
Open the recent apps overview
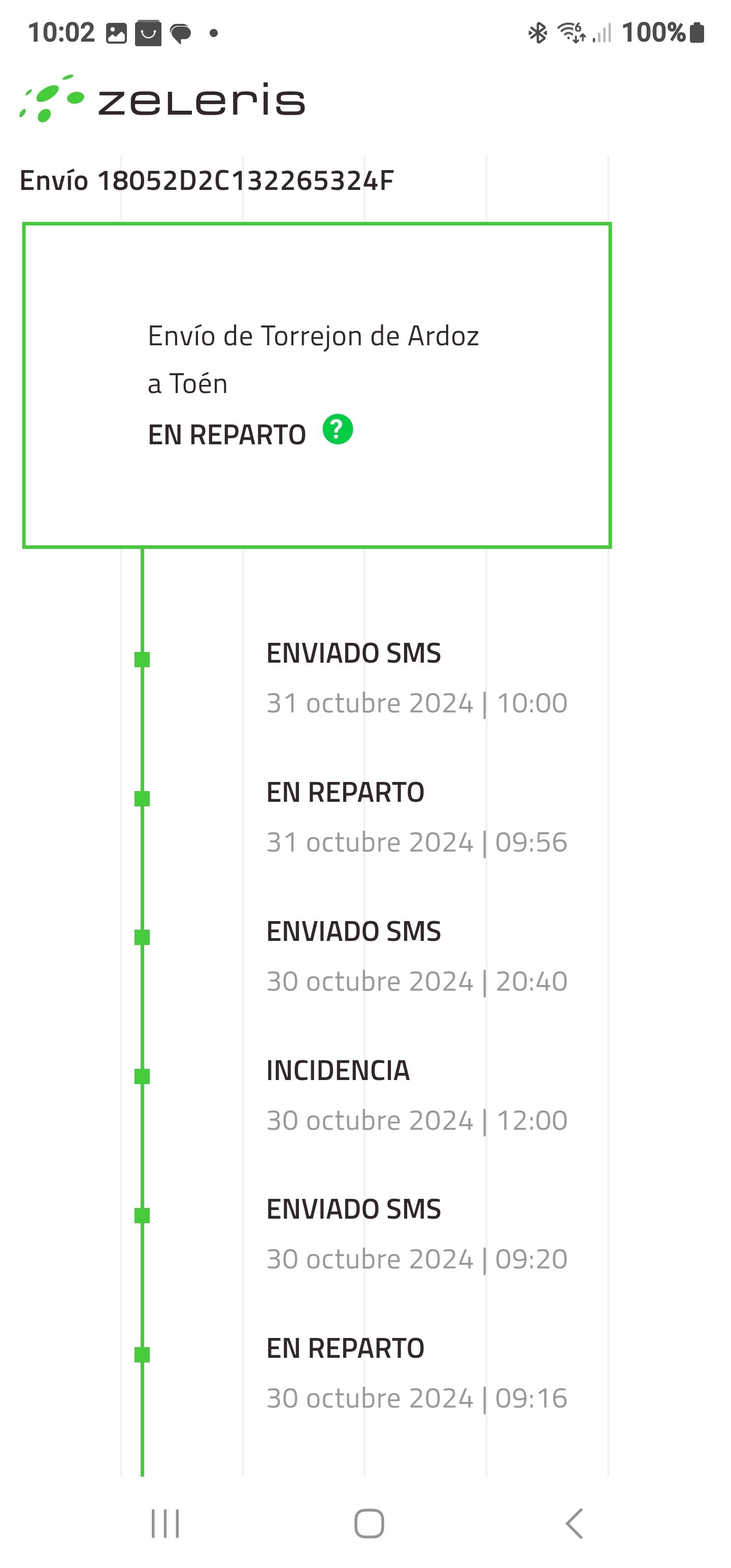[165, 1523]
